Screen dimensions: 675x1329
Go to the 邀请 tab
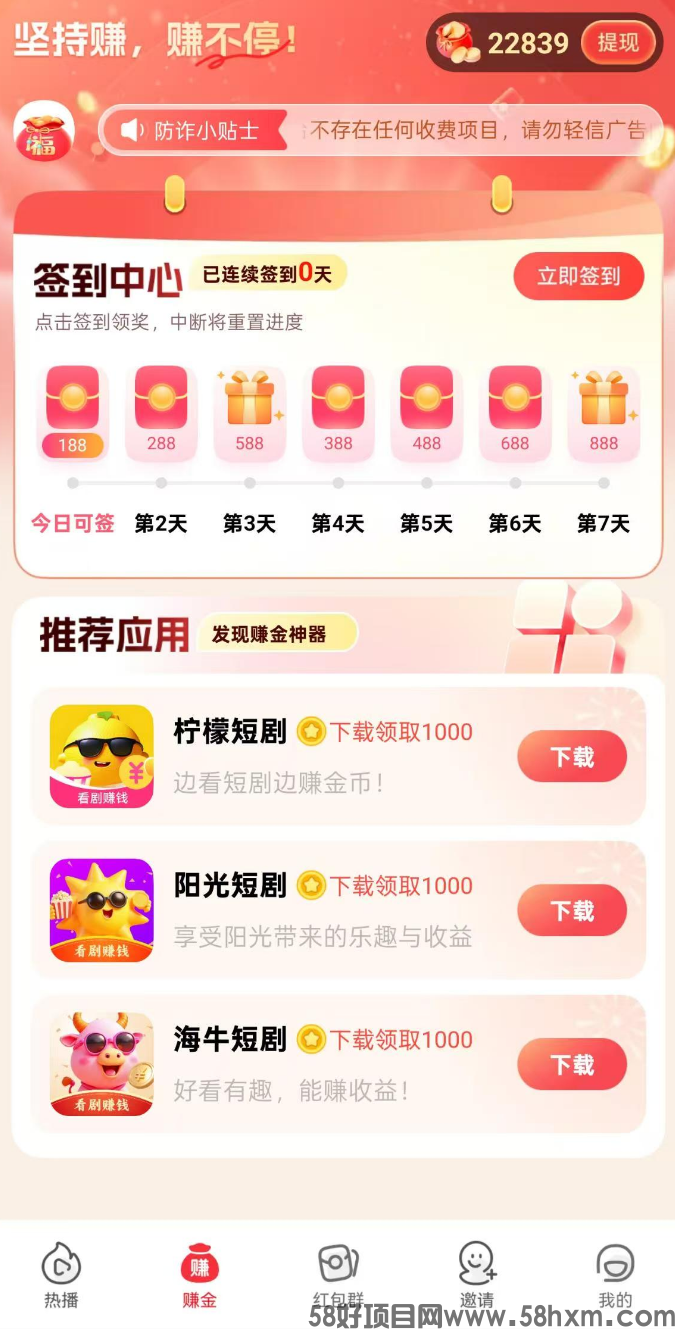pos(476,1274)
